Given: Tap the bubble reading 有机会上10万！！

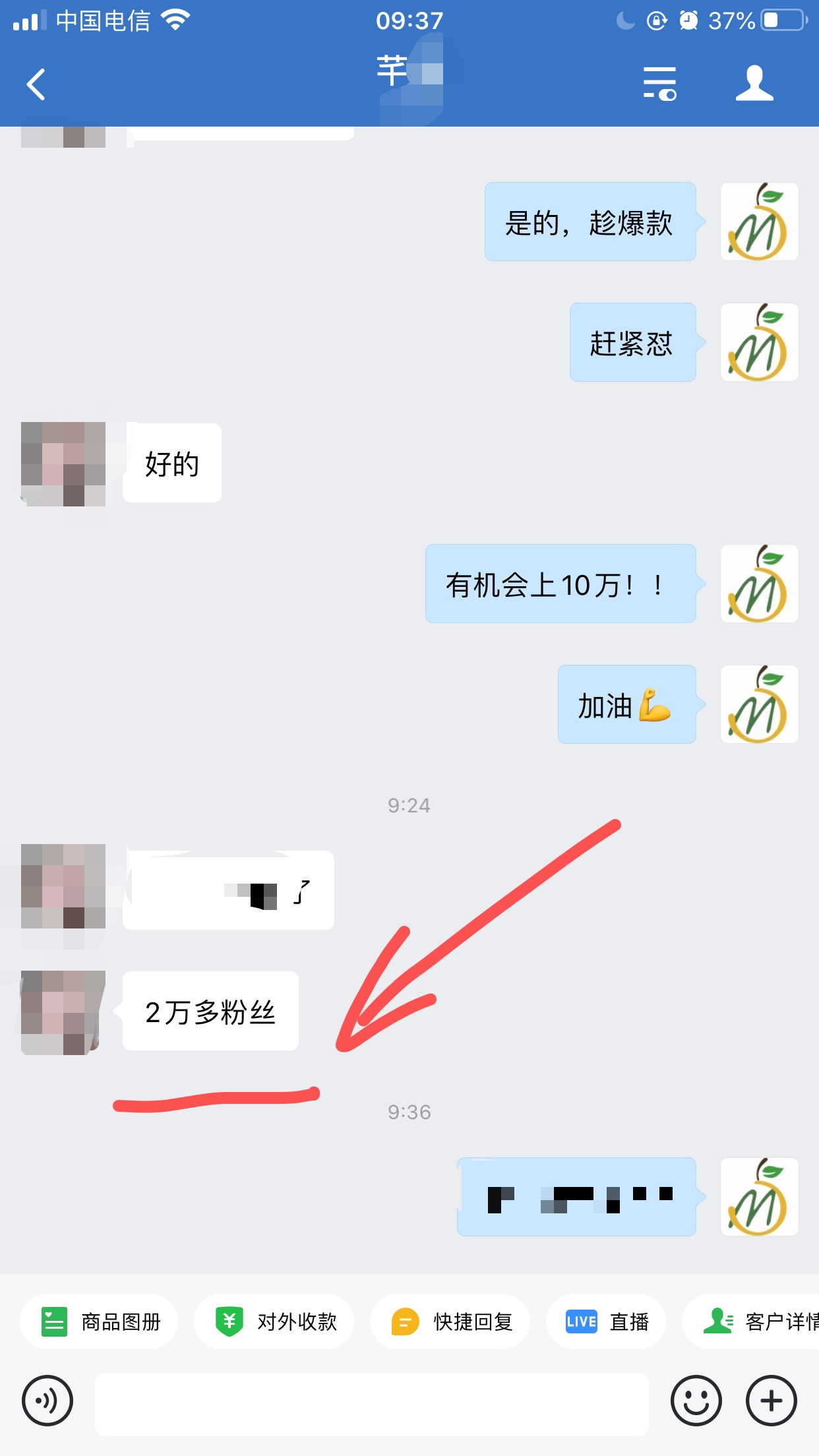Looking at the screenshot, I should tap(561, 583).
